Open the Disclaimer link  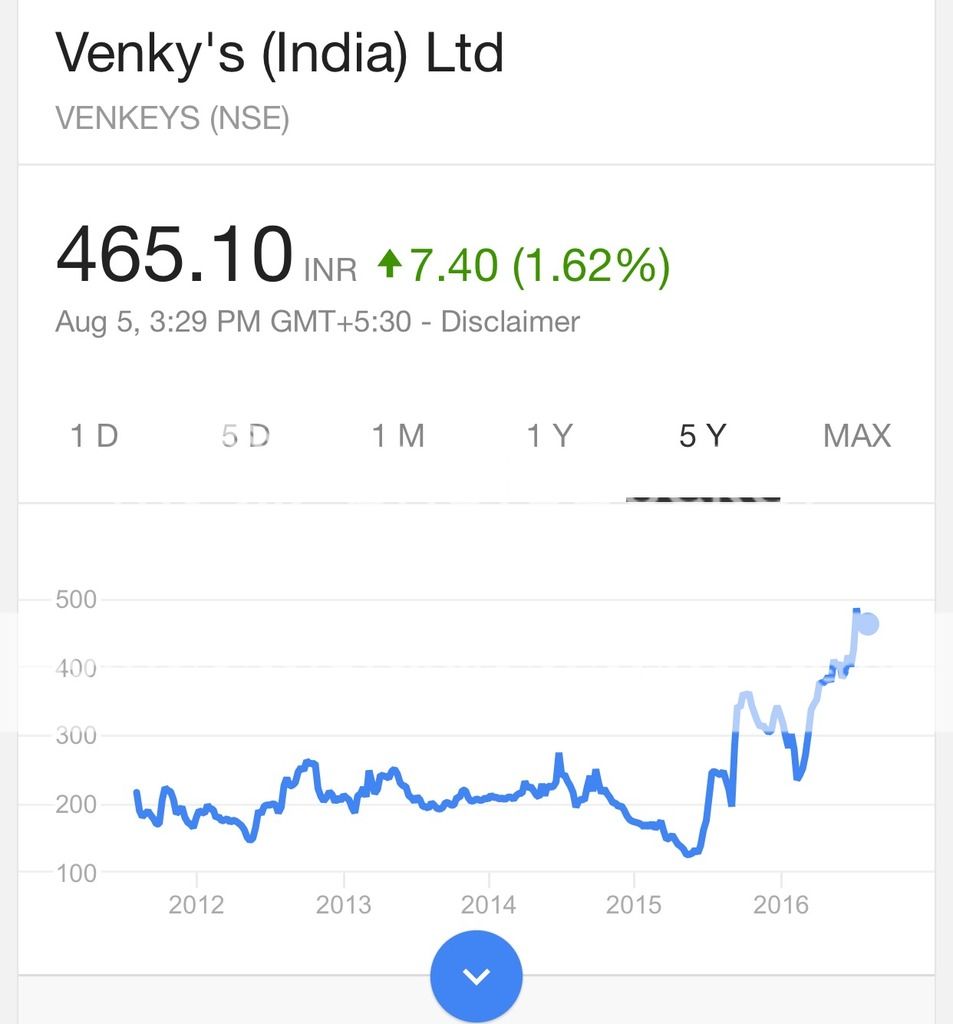click(x=510, y=322)
